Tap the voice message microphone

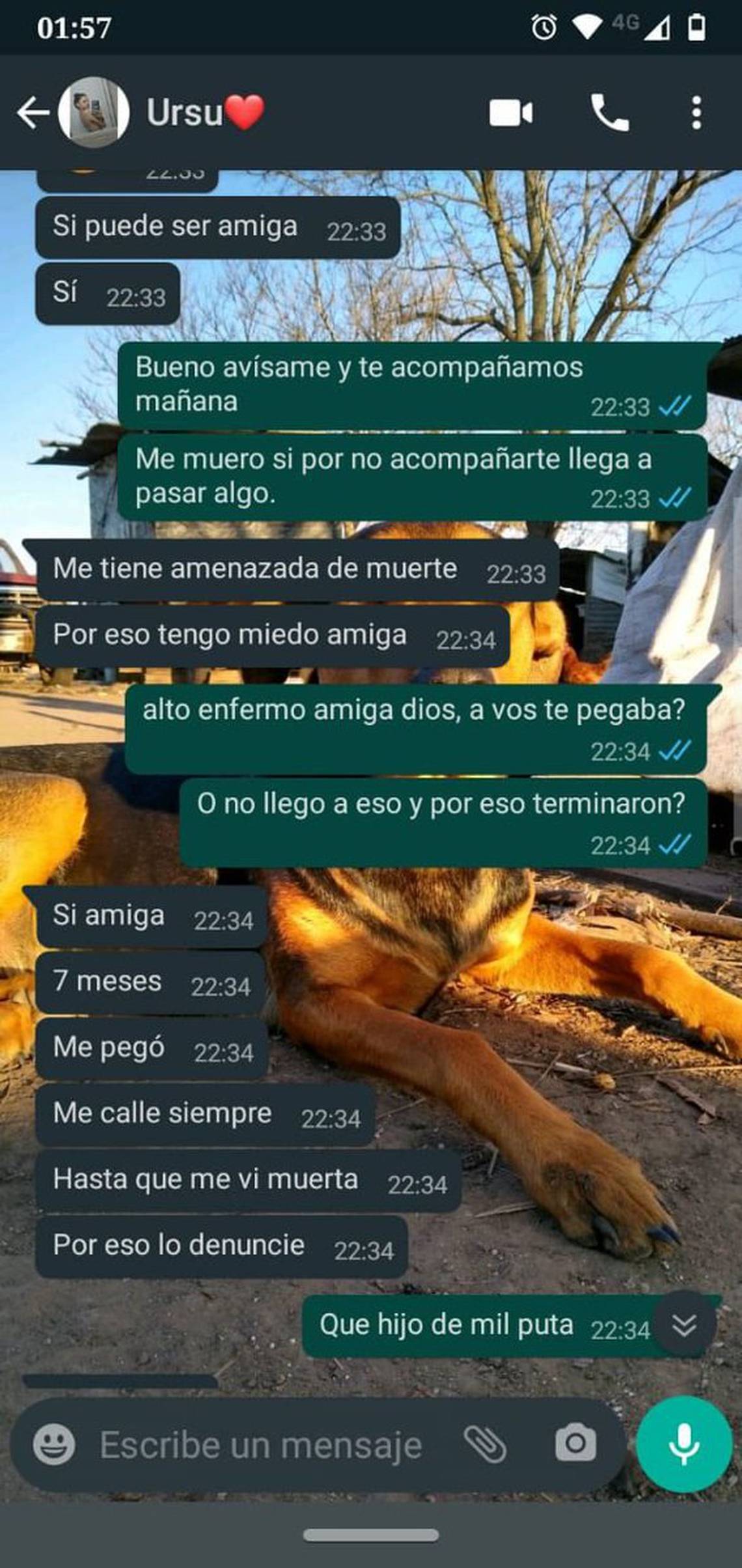(684, 1444)
